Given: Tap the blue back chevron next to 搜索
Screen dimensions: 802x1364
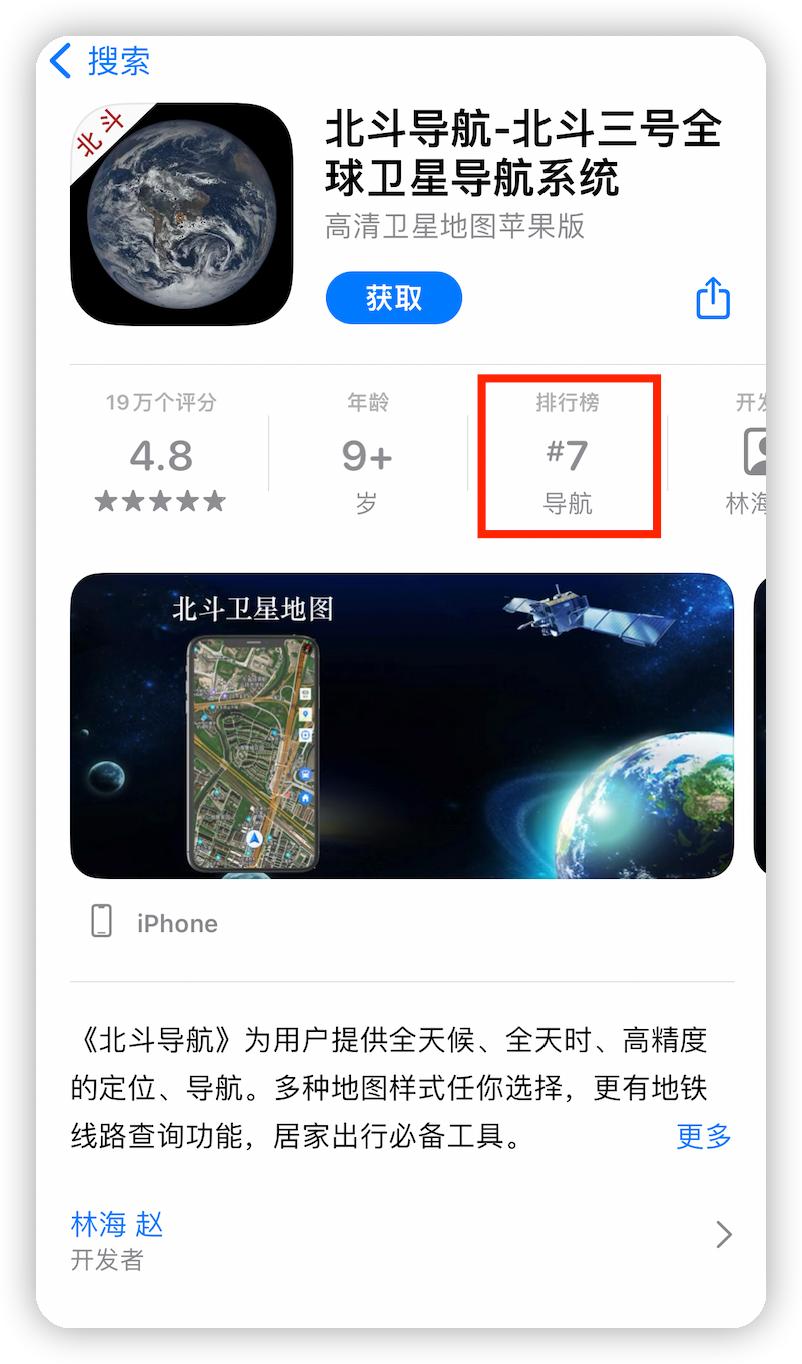Looking at the screenshot, I should (x=60, y=62).
